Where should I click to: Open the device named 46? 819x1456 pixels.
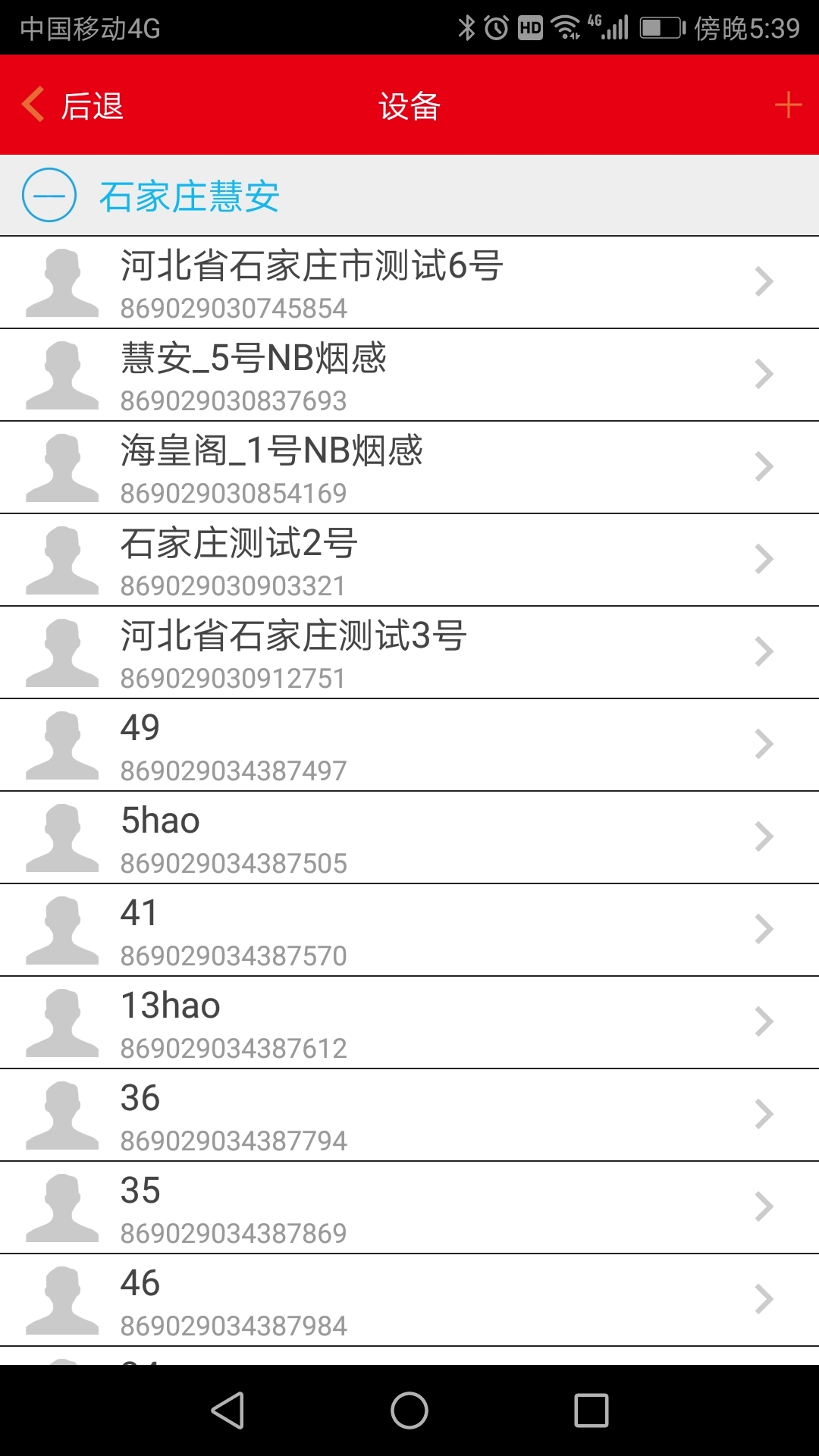point(409,1301)
